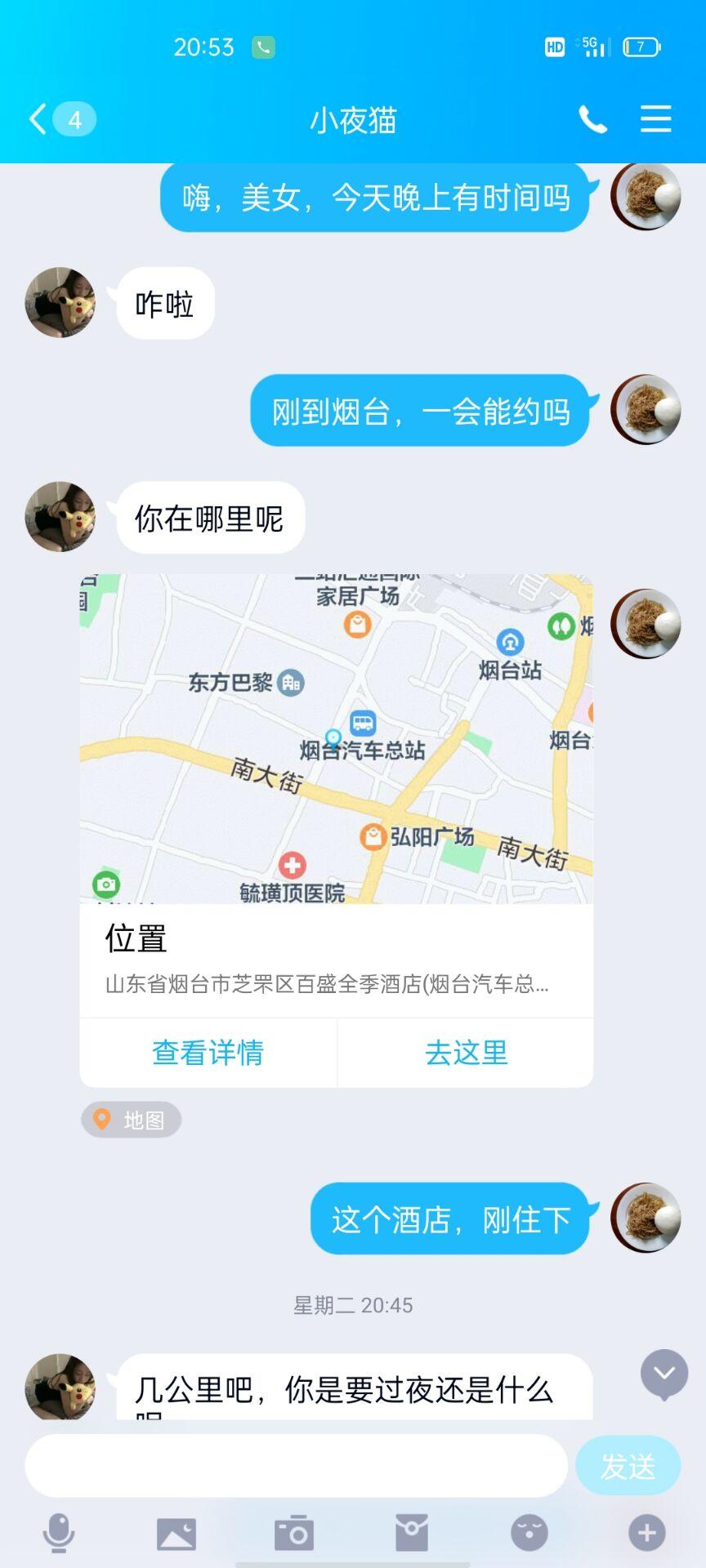This screenshot has width=706, height=1568.
Task: Send a red packet
Action: pos(412,1533)
